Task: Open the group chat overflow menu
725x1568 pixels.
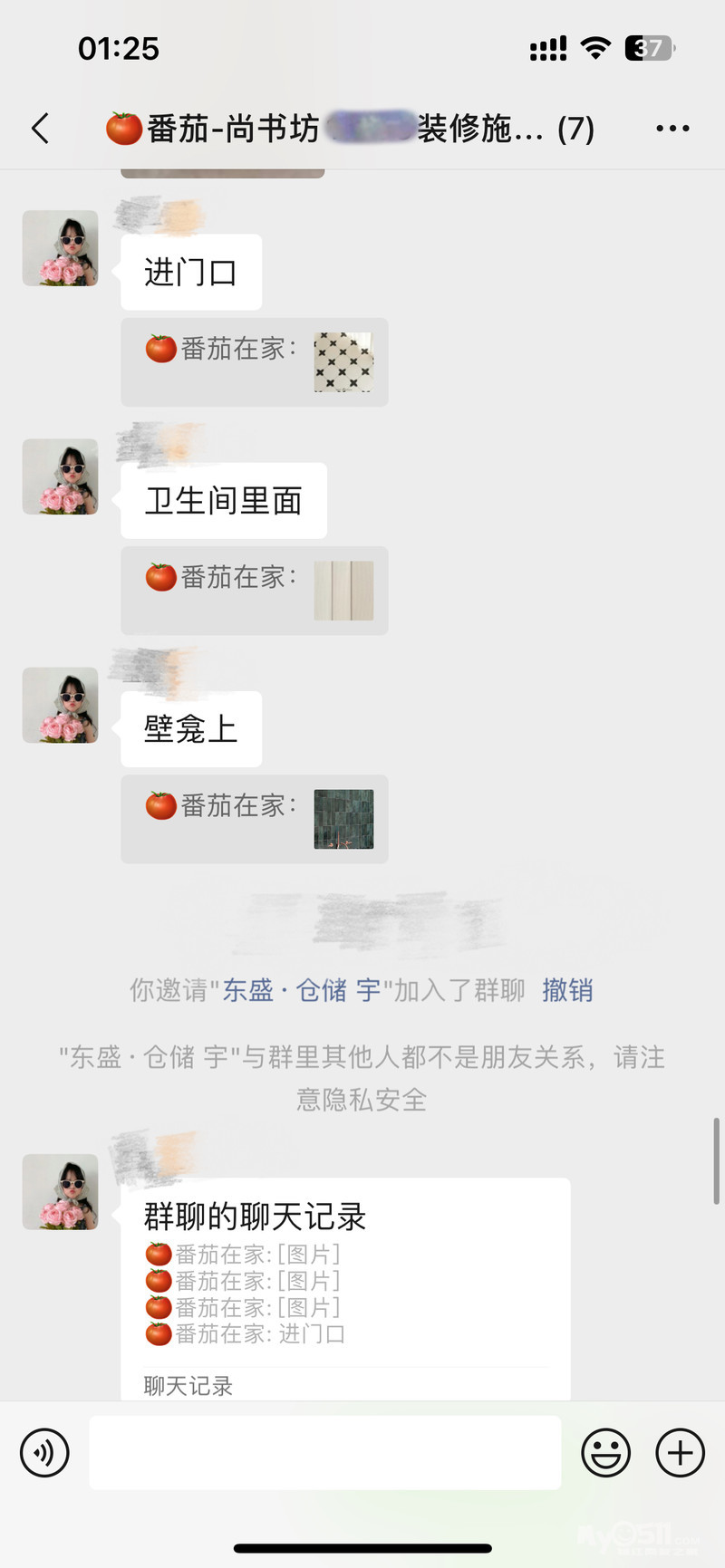Action: click(x=672, y=129)
